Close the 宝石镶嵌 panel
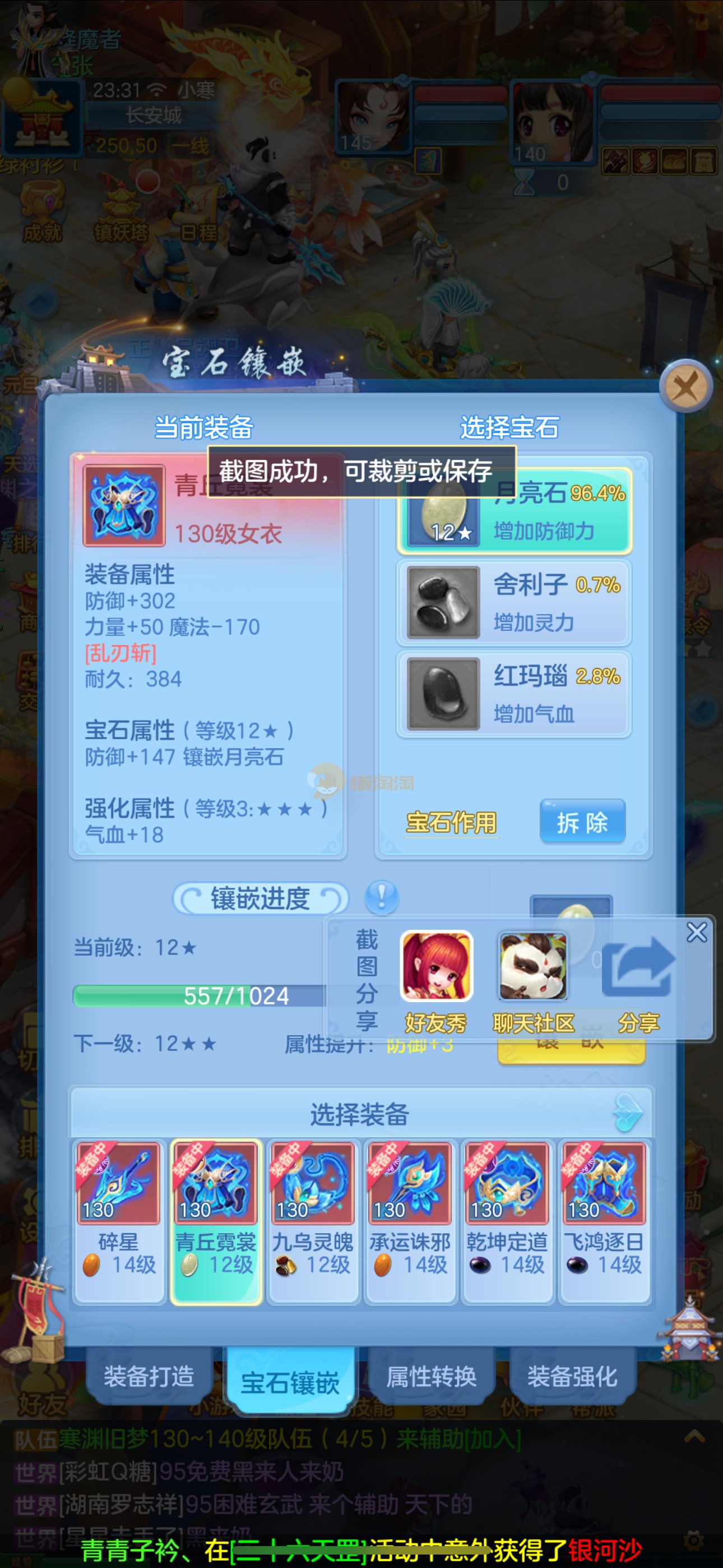Screen dimensions: 723x1568 (x=686, y=386)
